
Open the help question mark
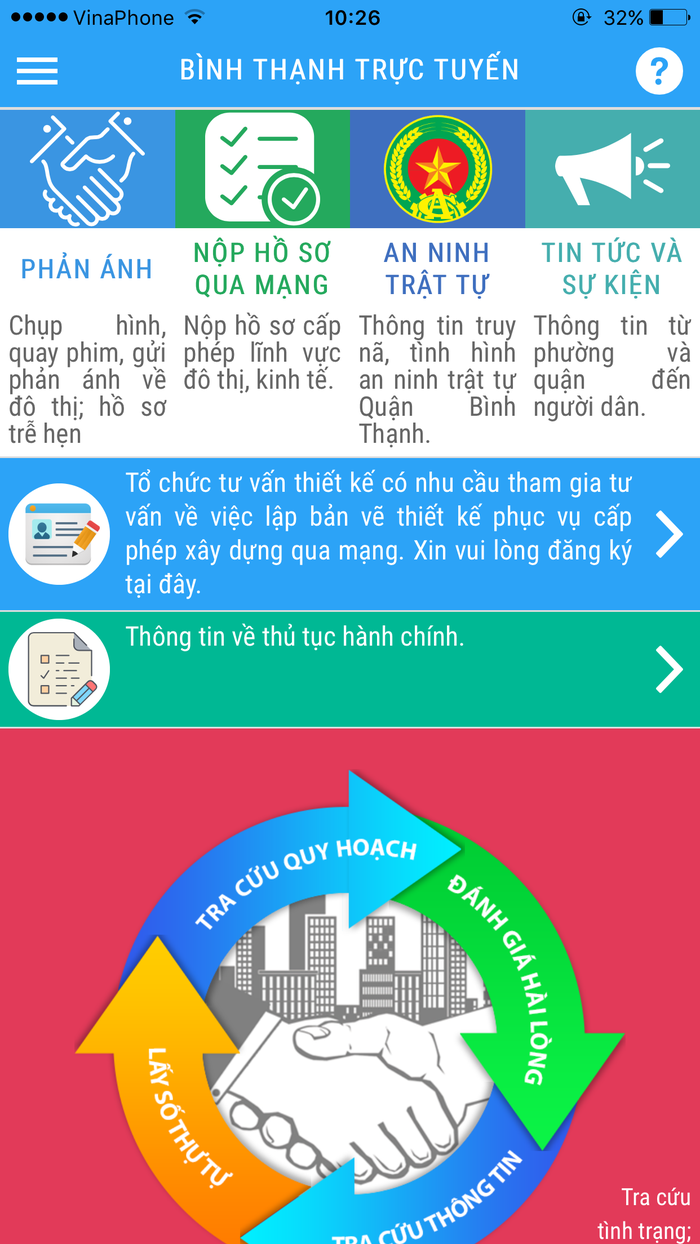coord(659,71)
